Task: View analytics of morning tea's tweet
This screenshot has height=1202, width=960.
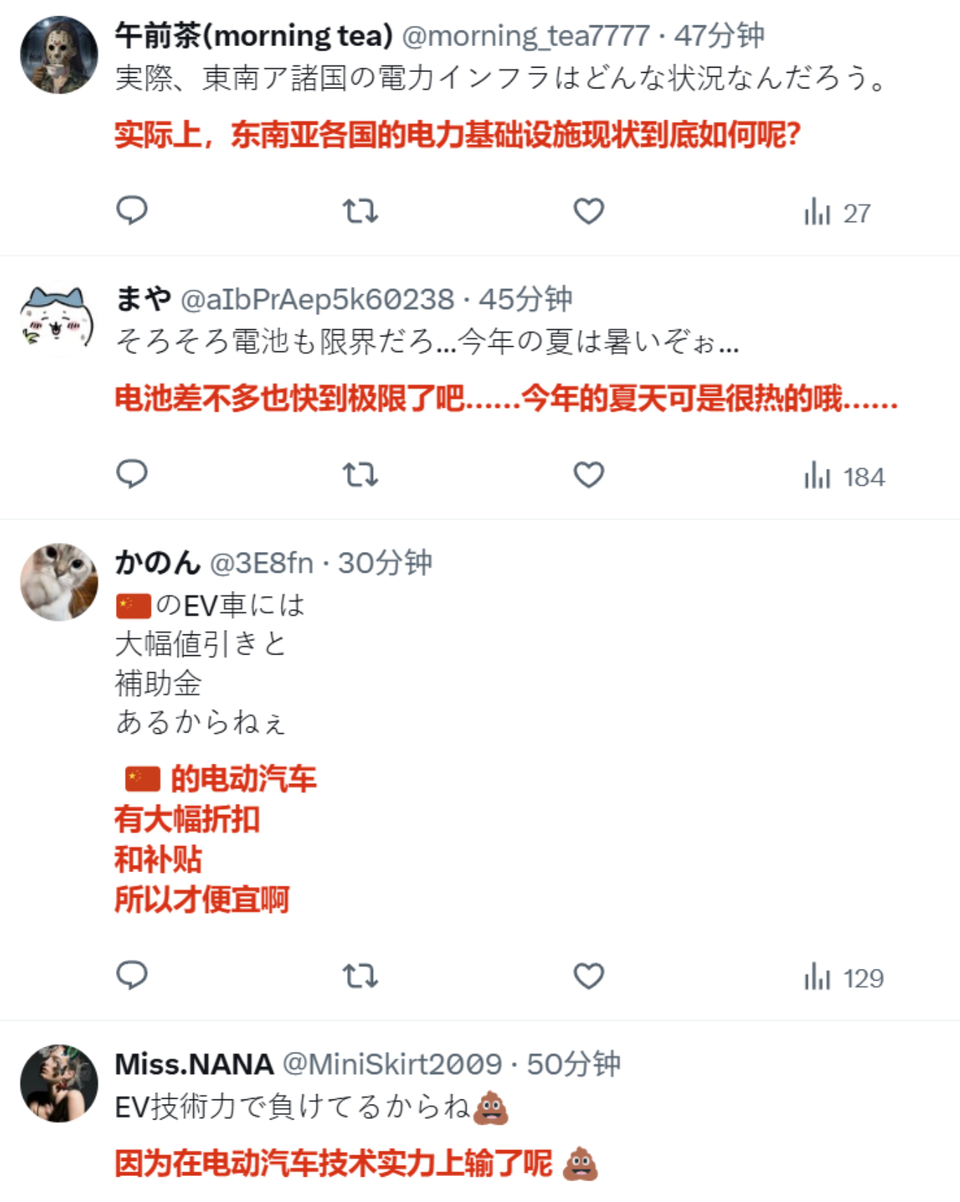Action: click(837, 212)
